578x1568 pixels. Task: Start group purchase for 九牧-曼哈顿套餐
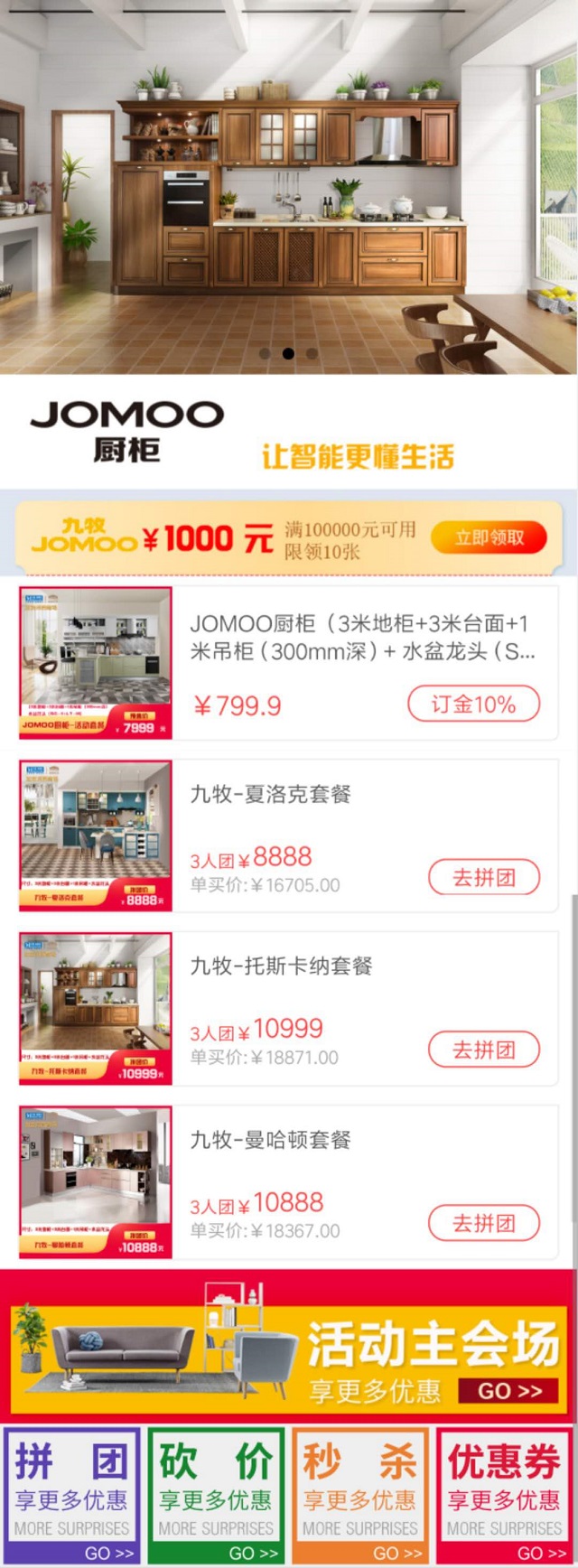point(483,1223)
